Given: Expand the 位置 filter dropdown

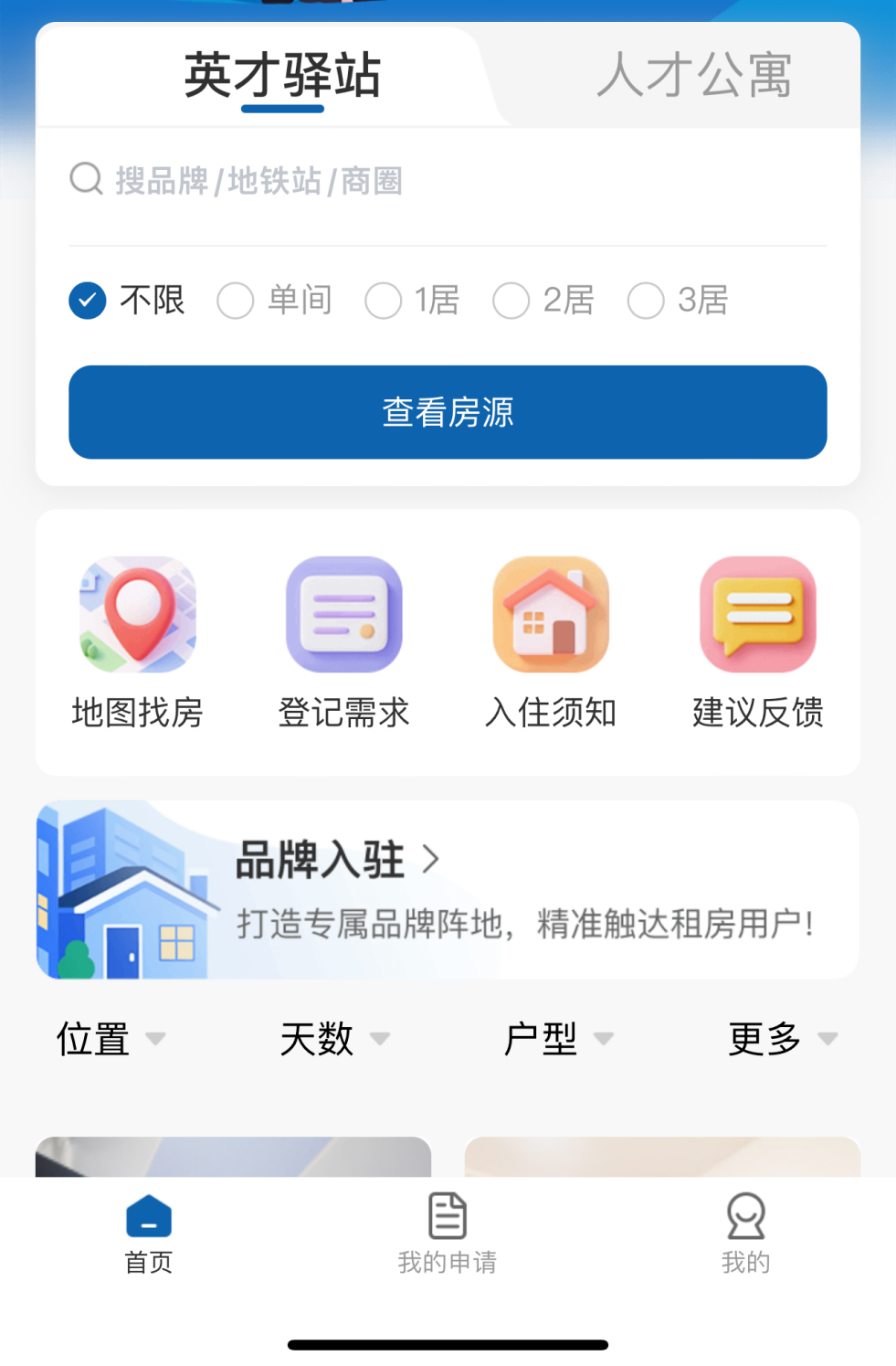Looking at the screenshot, I should coord(111,1039).
